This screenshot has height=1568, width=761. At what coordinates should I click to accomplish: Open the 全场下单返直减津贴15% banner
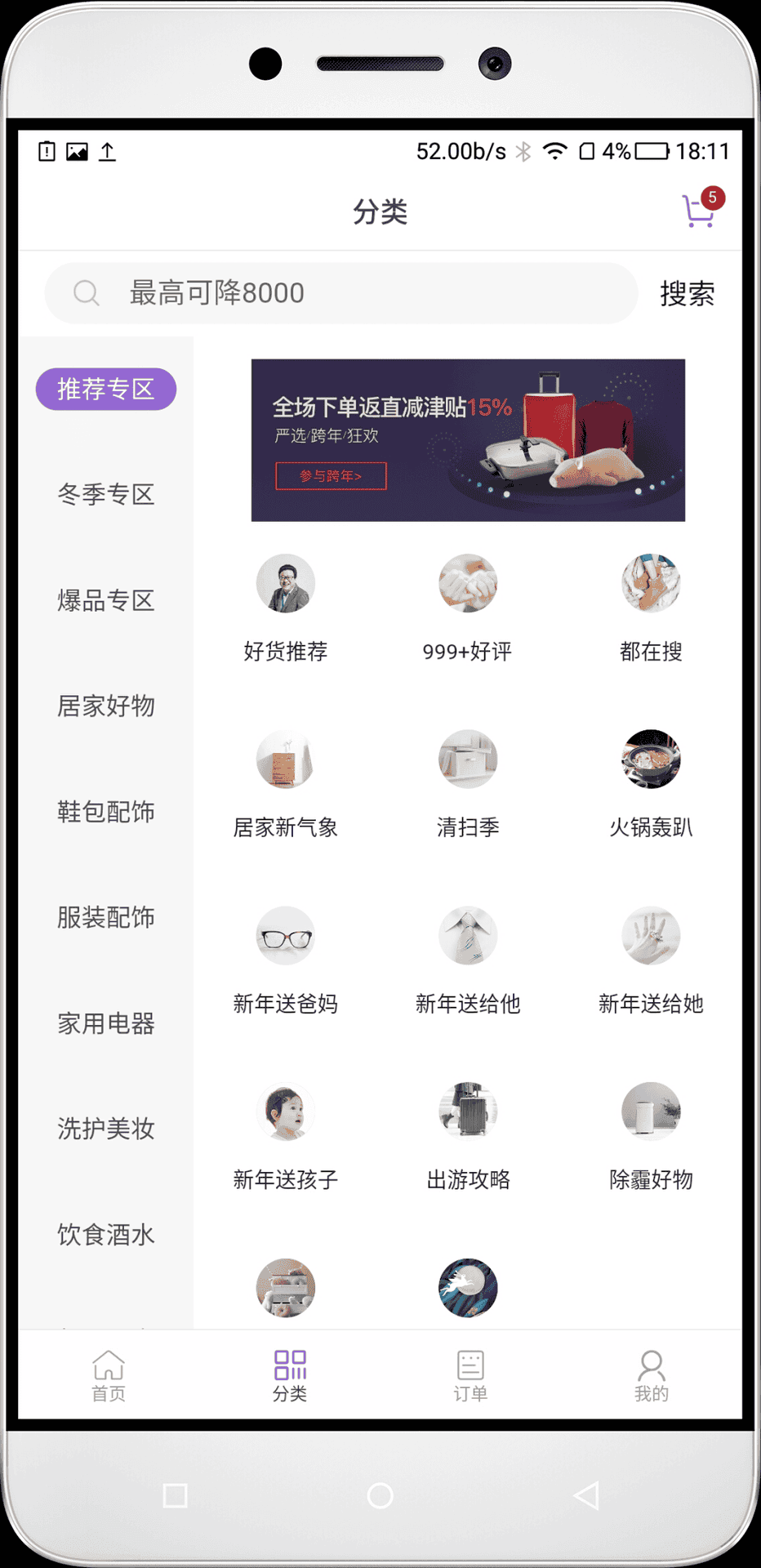click(x=468, y=440)
